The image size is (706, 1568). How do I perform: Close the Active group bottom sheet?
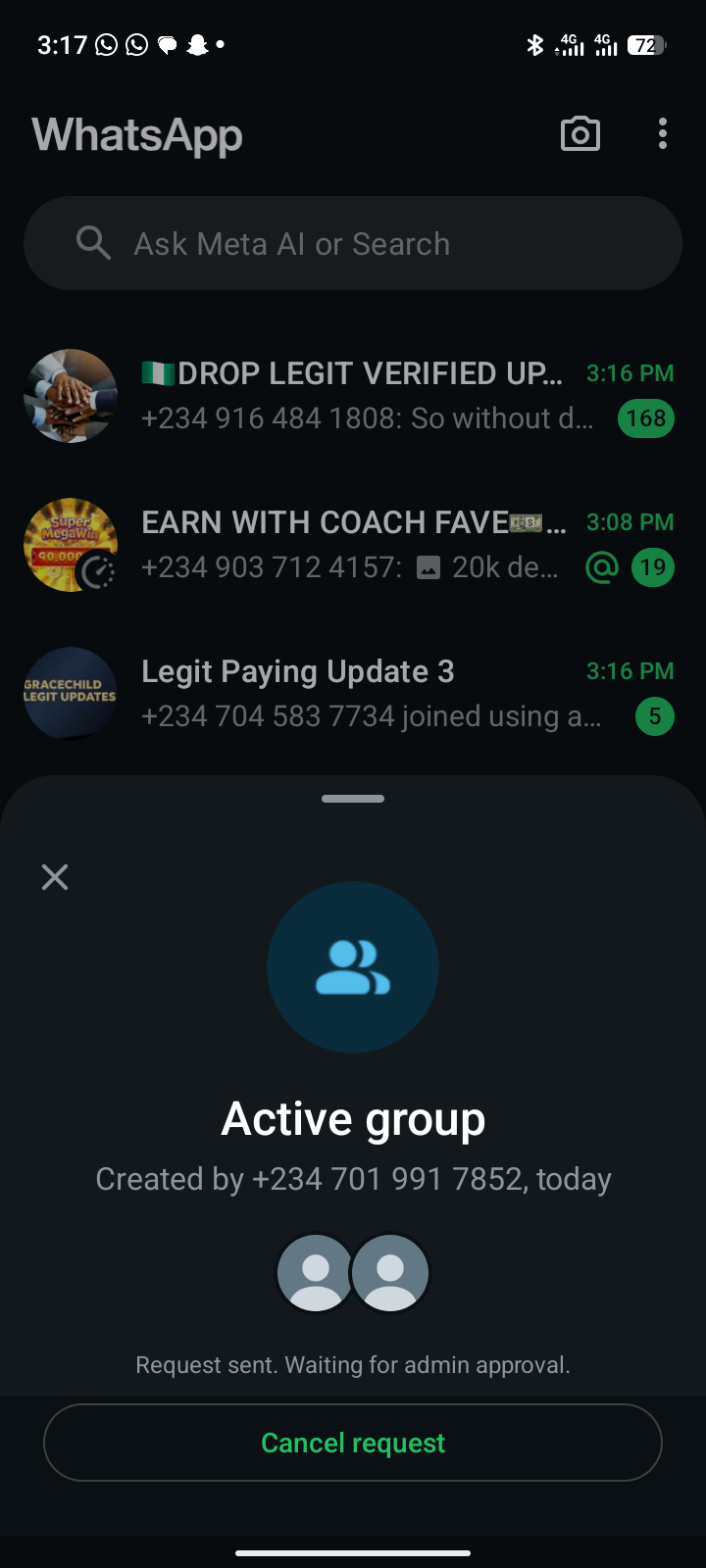[55, 877]
